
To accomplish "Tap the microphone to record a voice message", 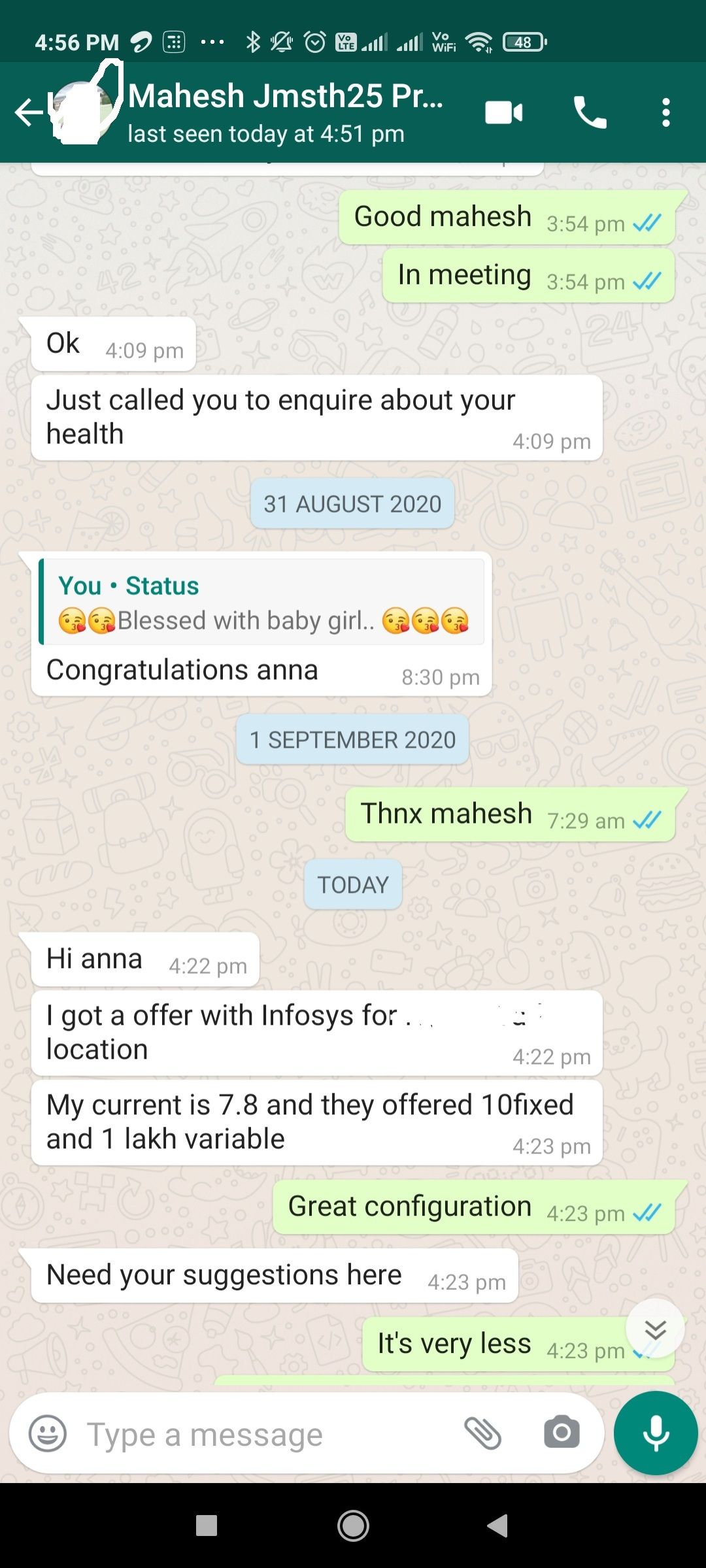I will 656,1434.
